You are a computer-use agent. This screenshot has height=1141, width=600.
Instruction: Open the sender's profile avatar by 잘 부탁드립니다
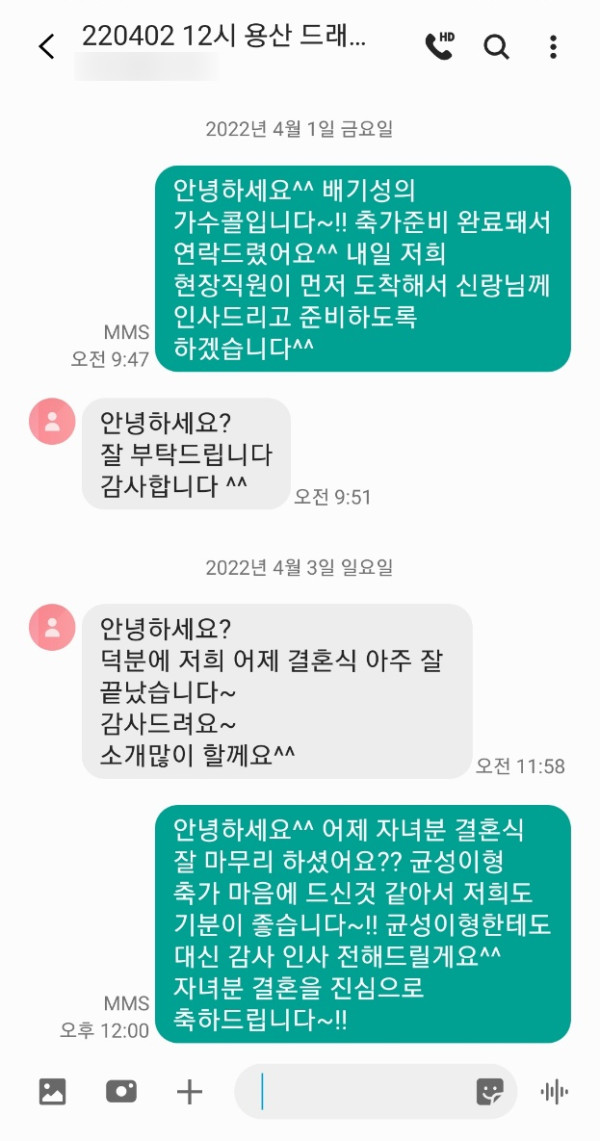52,421
